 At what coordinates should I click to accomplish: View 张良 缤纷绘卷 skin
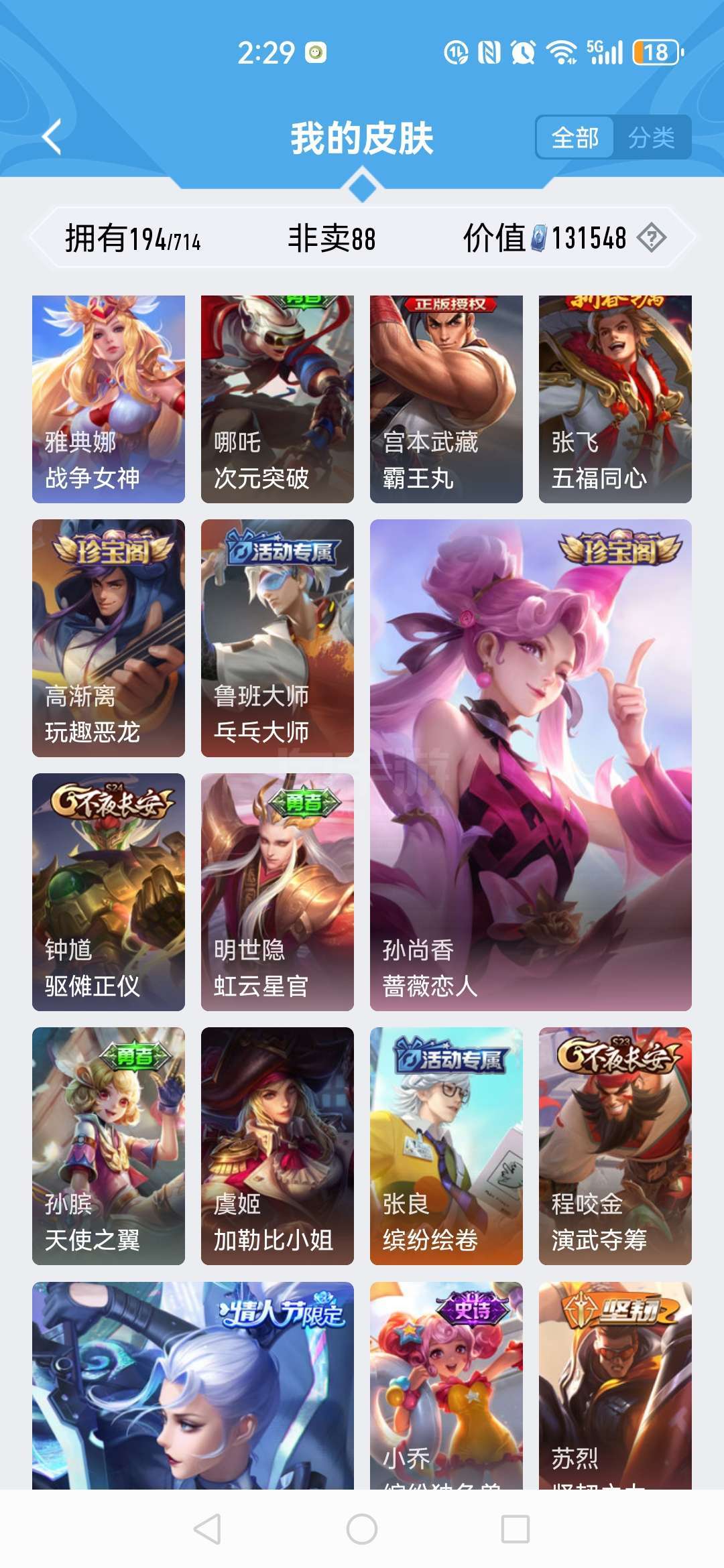[446, 1146]
